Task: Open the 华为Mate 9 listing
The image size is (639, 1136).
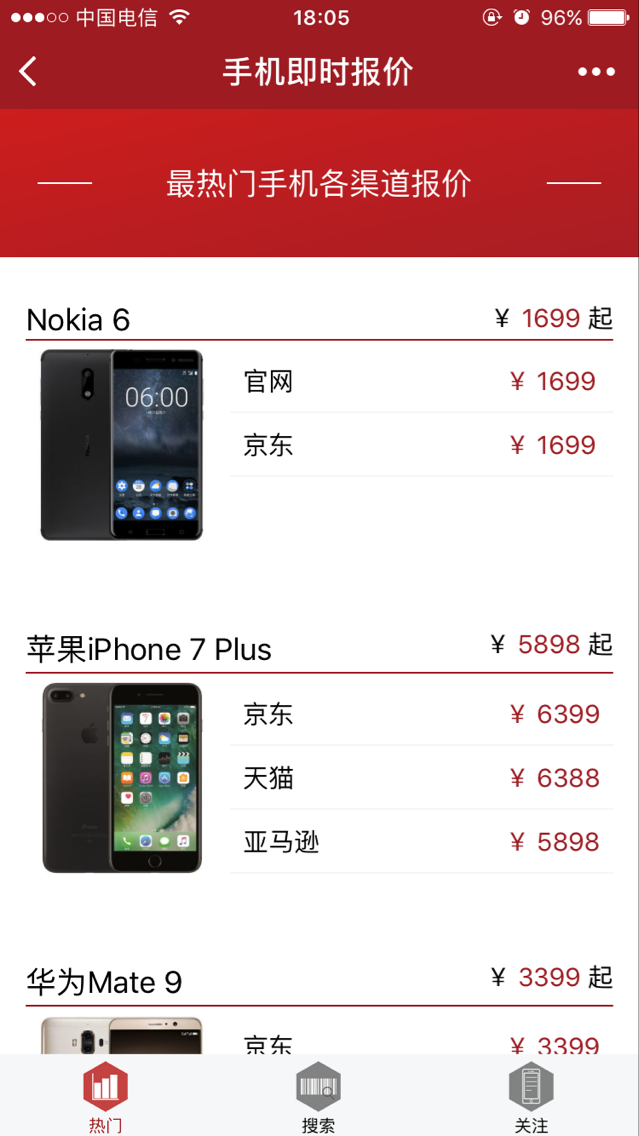Action: (104, 982)
